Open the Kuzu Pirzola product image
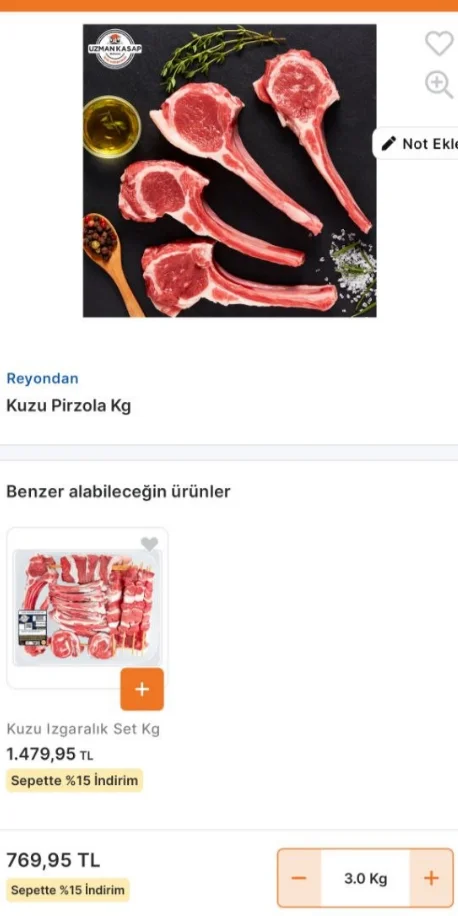The height and width of the screenshot is (916, 458). tap(230, 171)
